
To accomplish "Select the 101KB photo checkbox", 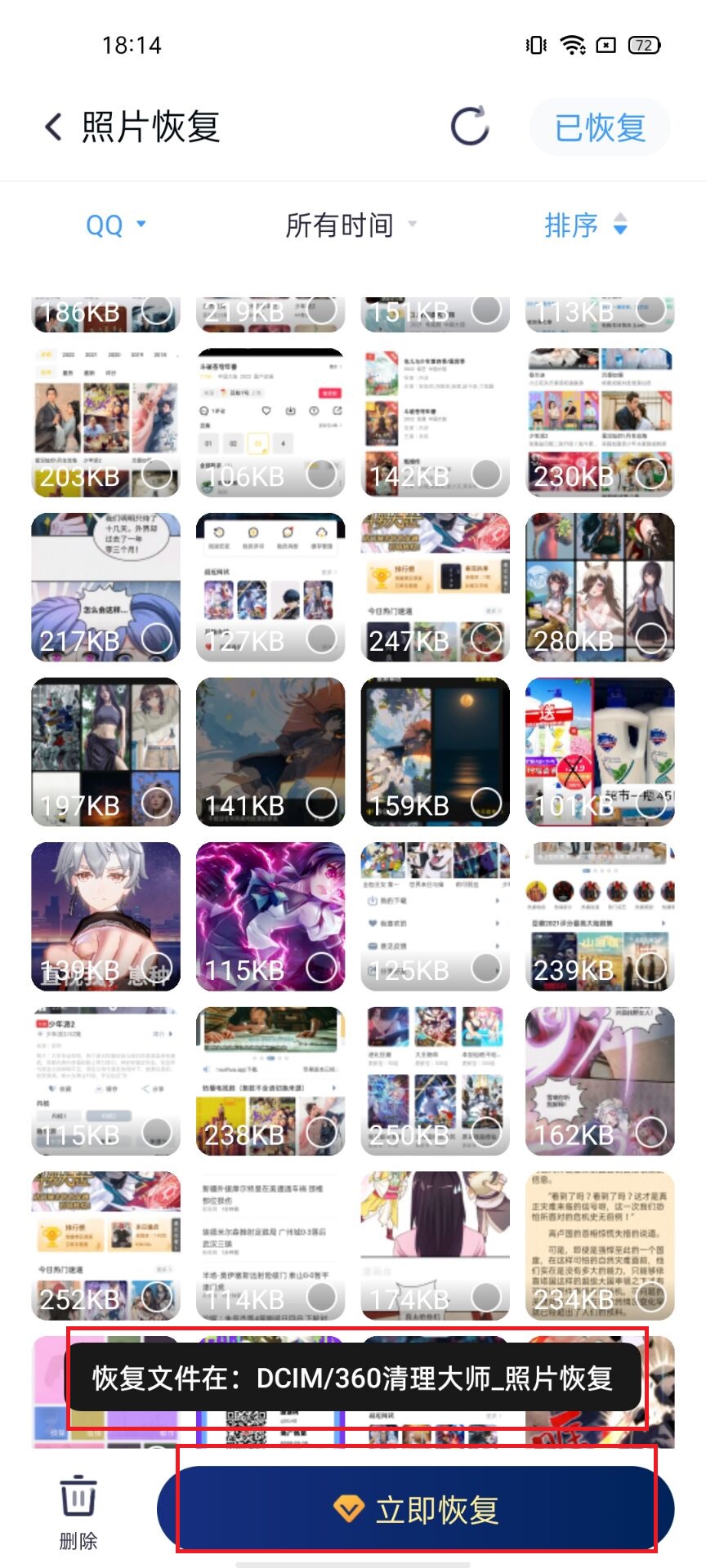I will click(x=651, y=804).
